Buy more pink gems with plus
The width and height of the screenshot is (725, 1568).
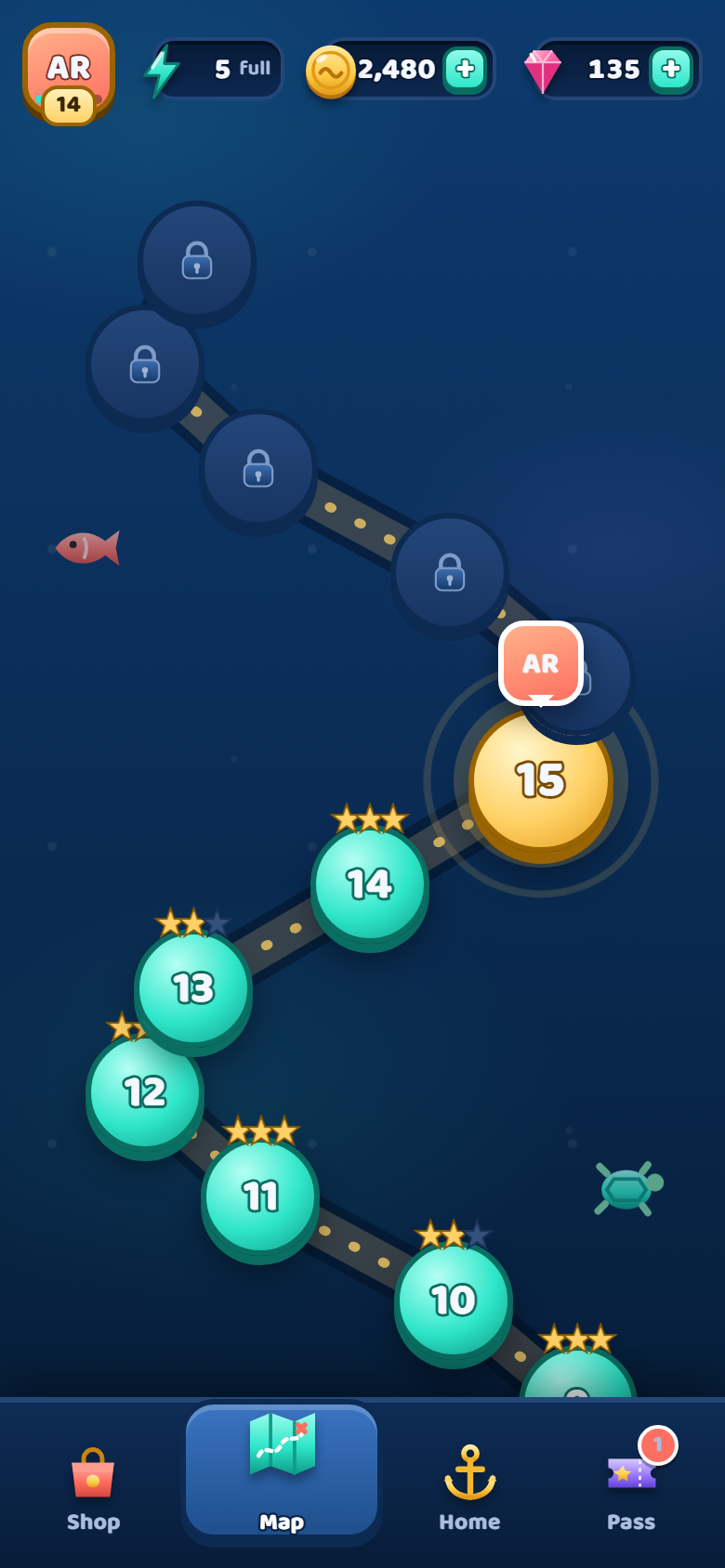(x=671, y=69)
